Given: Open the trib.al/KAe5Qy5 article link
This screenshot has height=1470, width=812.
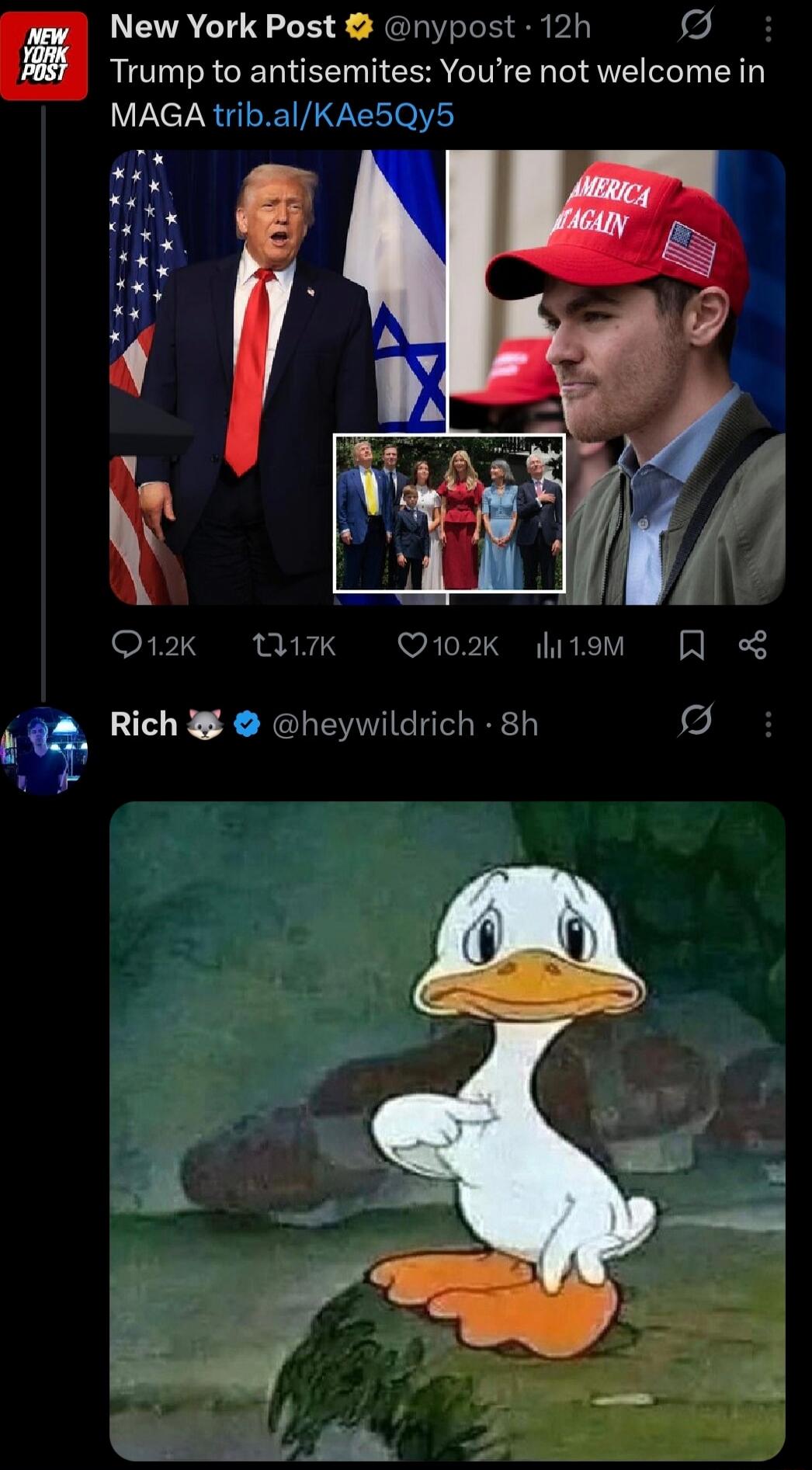Looking at the screenshot, I should pos(333,116).
